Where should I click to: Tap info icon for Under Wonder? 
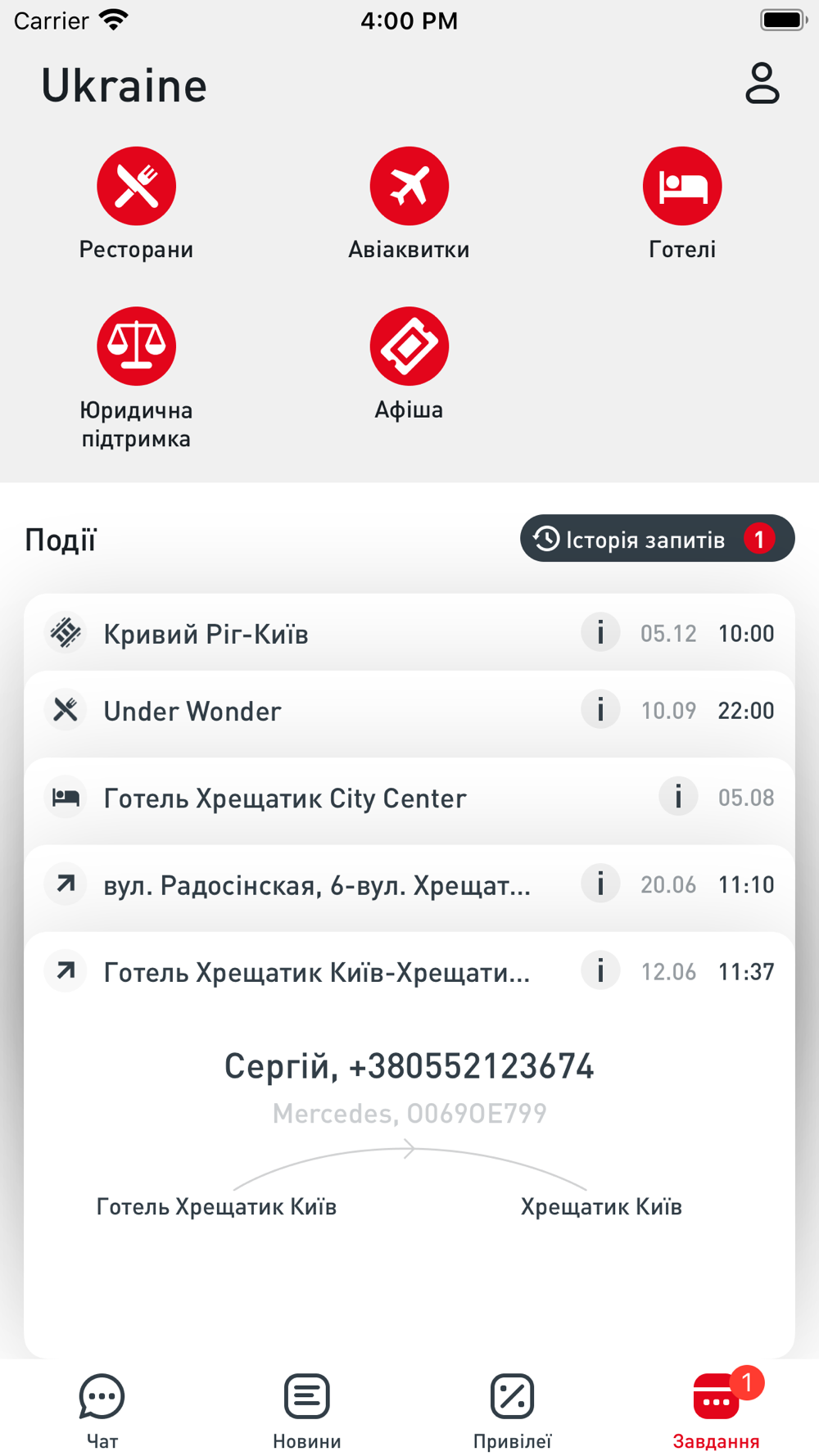click(600, 710)
